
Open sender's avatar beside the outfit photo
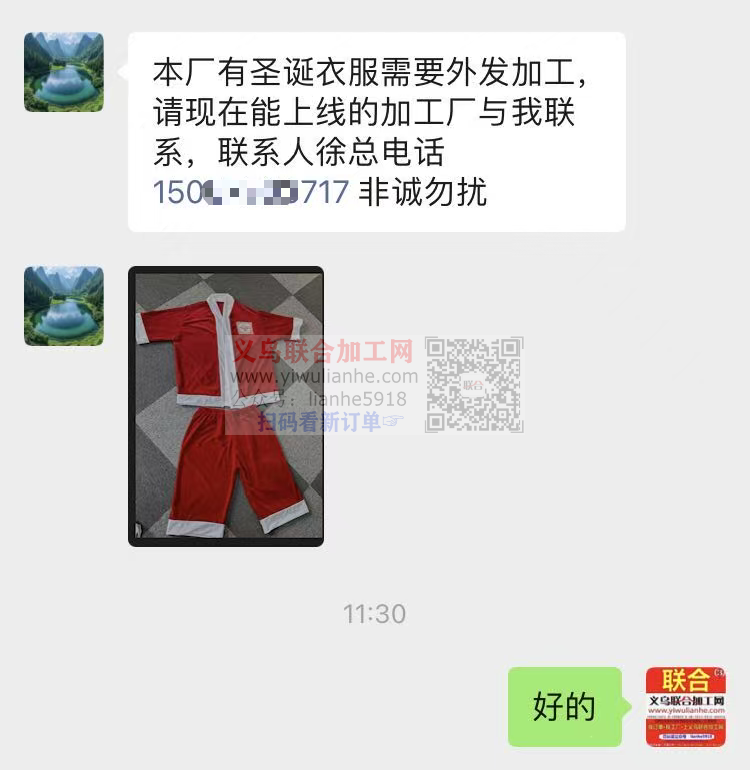click(x=64, y=306)
